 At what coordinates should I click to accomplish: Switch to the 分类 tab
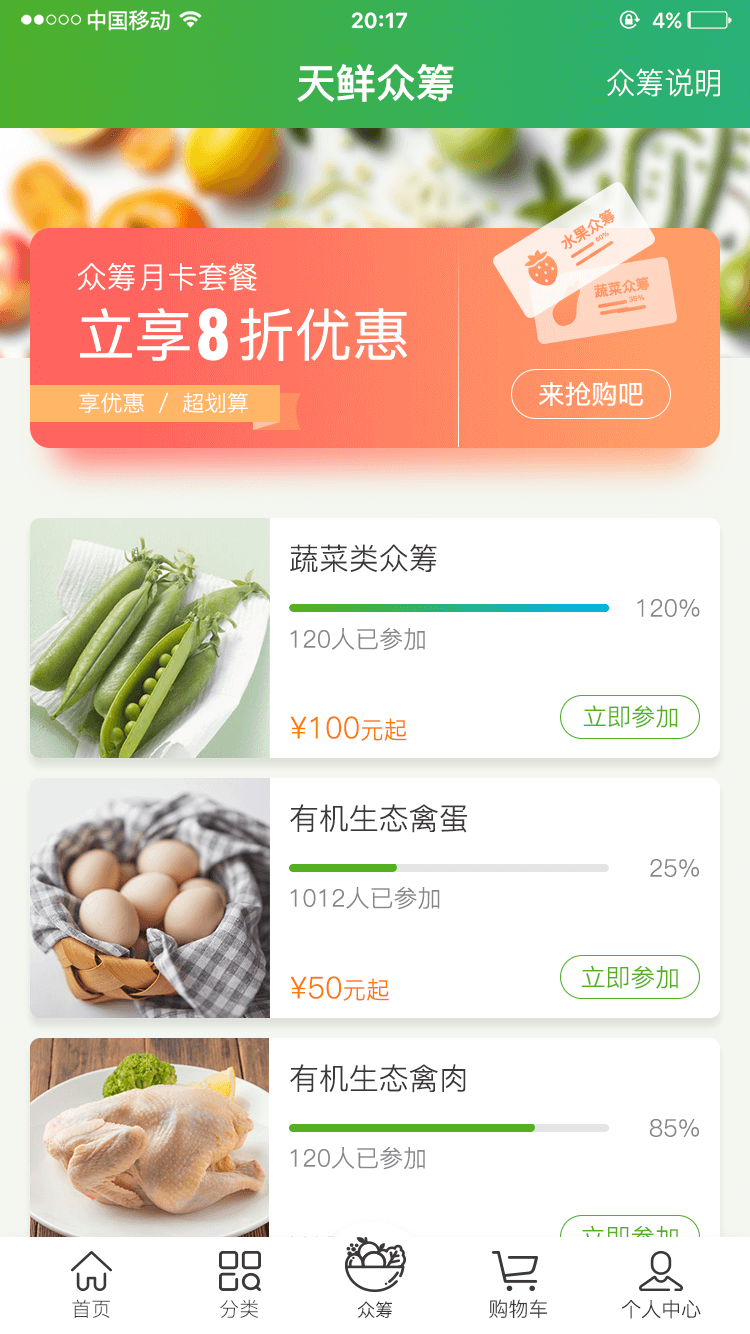click(240, 1285)
